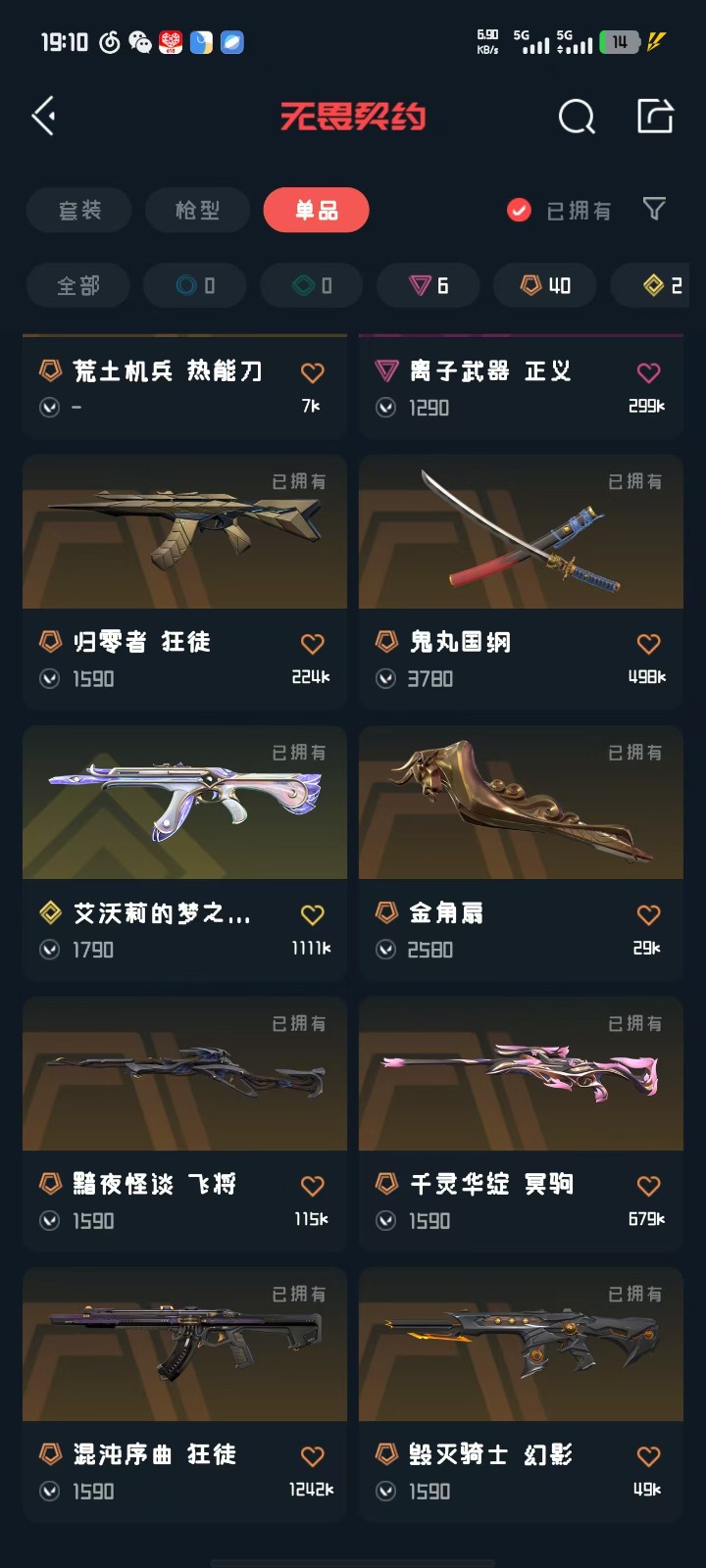This screenshot has width=706, height=1568.
Task: Open the 归零者 狂徒 skin card
Action: (184, 582)
